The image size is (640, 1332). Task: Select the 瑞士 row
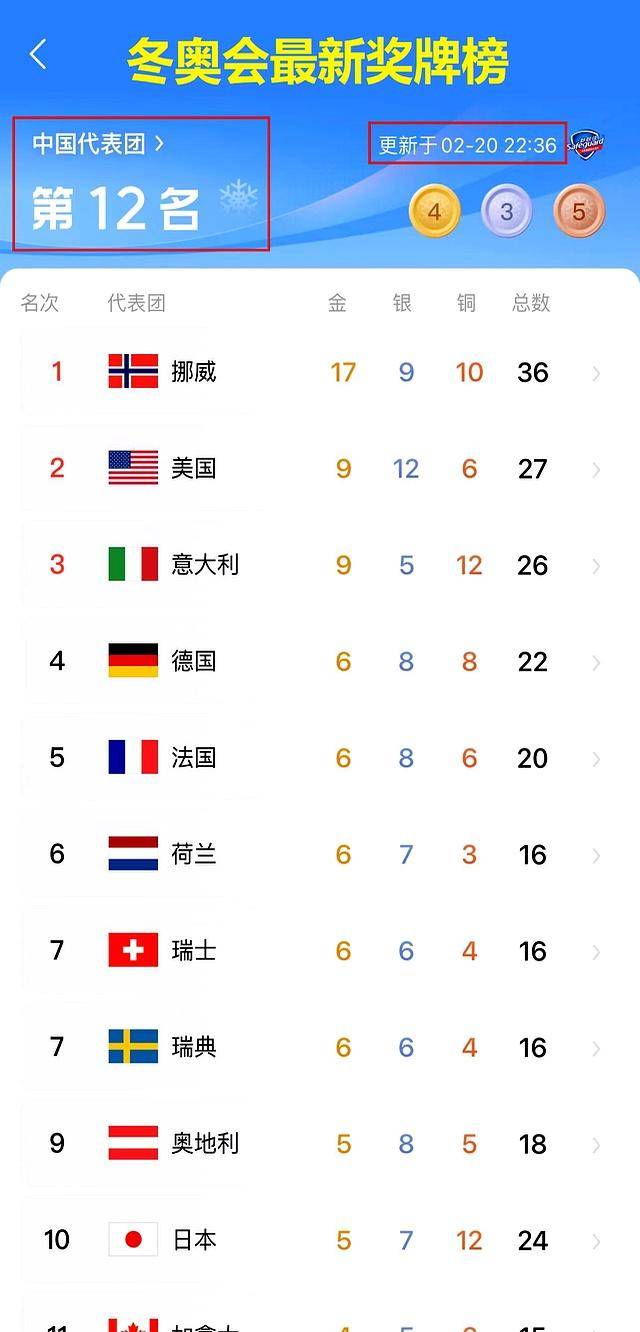tap(320, 950)
